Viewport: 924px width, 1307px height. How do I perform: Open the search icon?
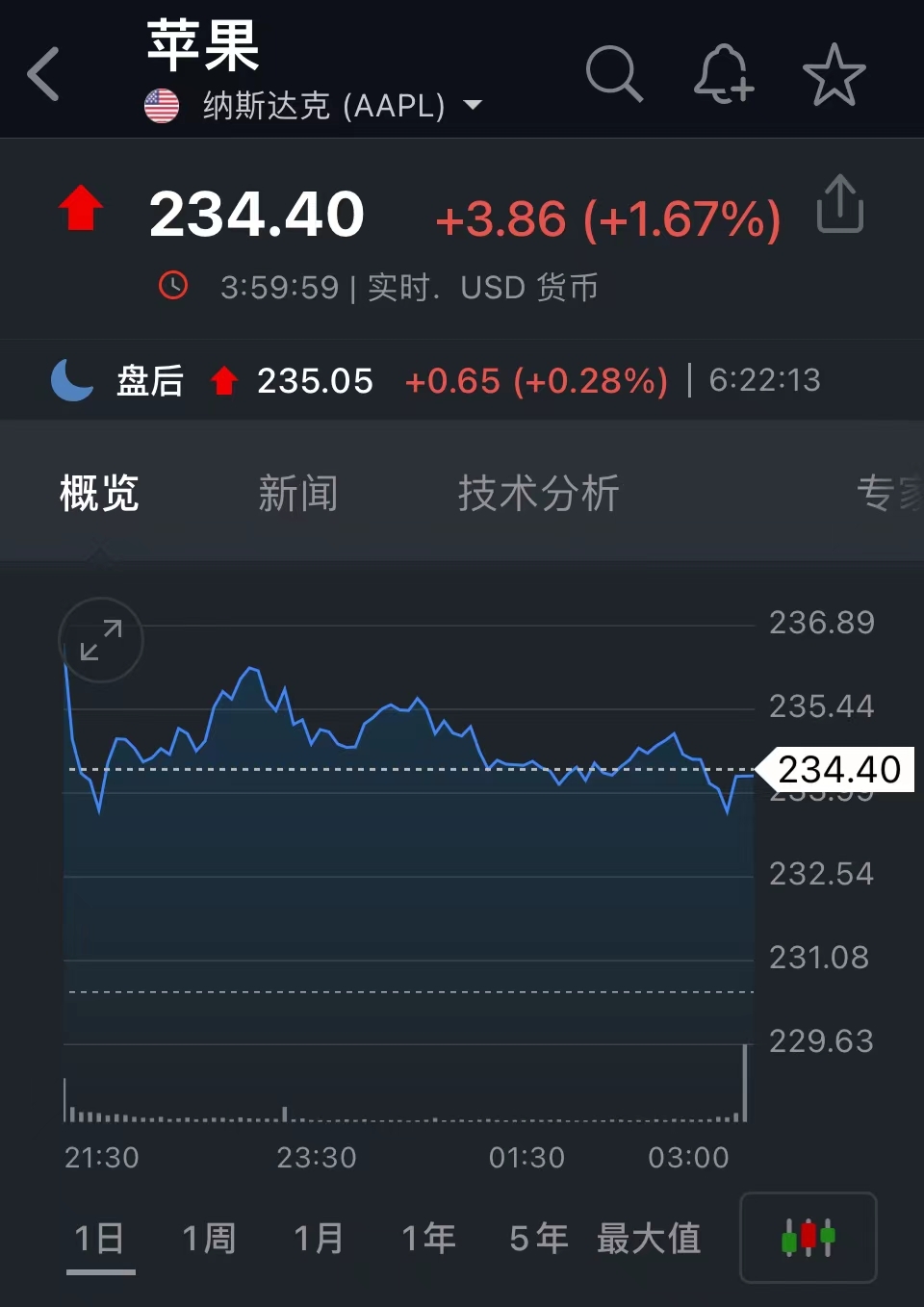pyautogui.click(x=614, y=74)
